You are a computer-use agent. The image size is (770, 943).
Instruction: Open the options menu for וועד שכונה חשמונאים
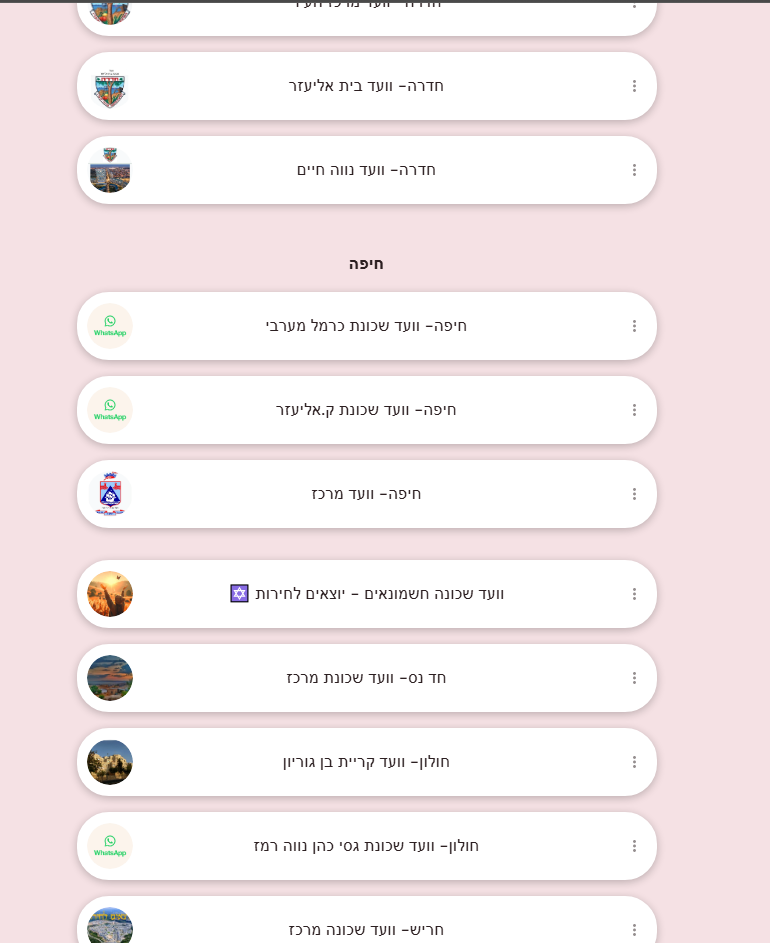tap(634, 594)
